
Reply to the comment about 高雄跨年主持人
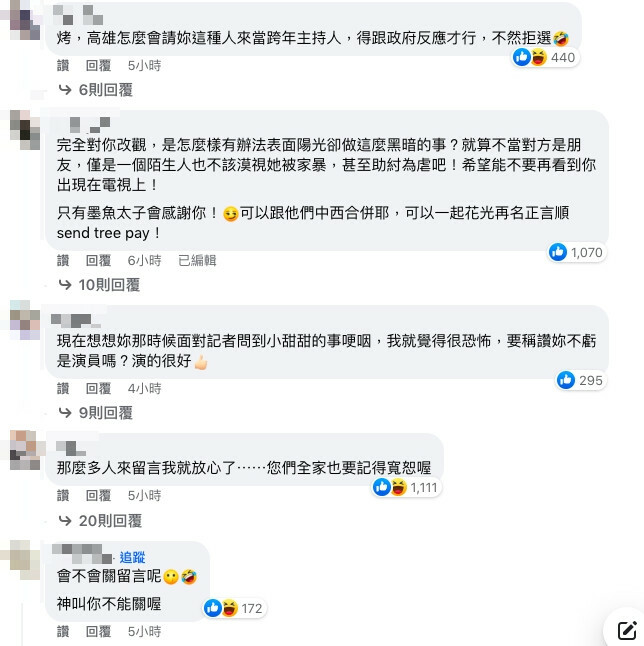[98, 65]
